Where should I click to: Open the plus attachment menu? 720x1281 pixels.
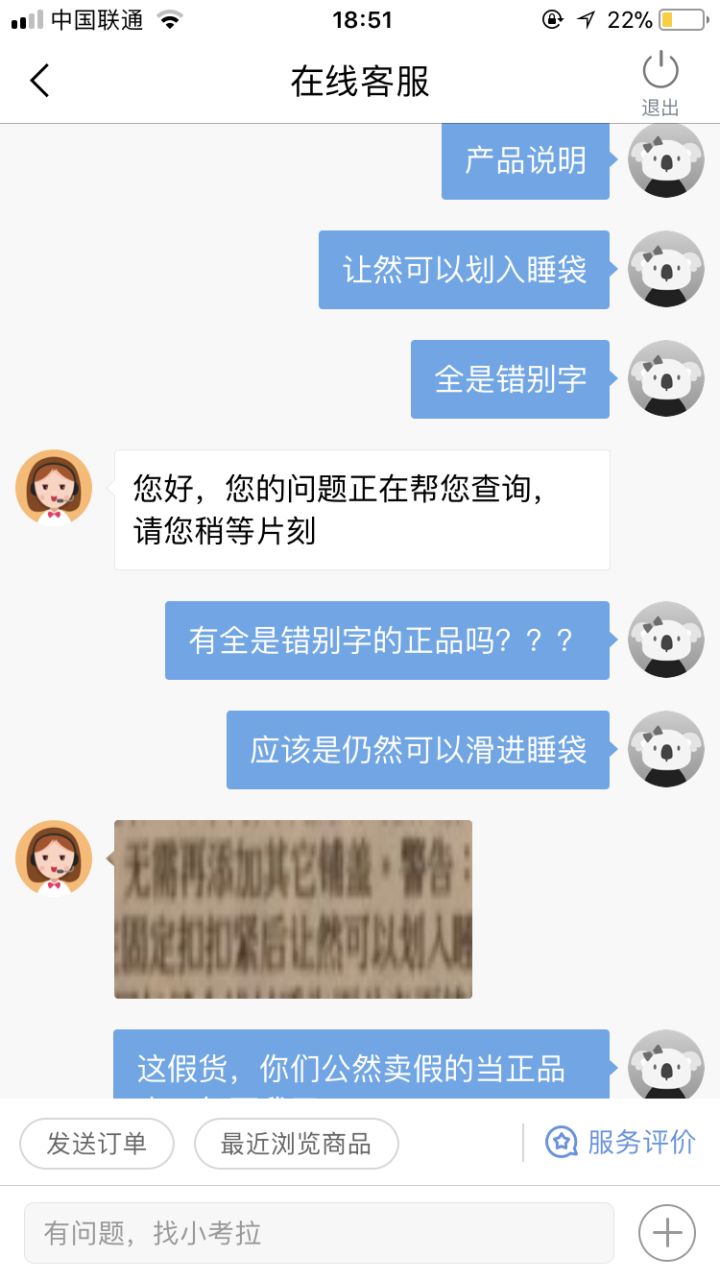(x=667, y=1233)
